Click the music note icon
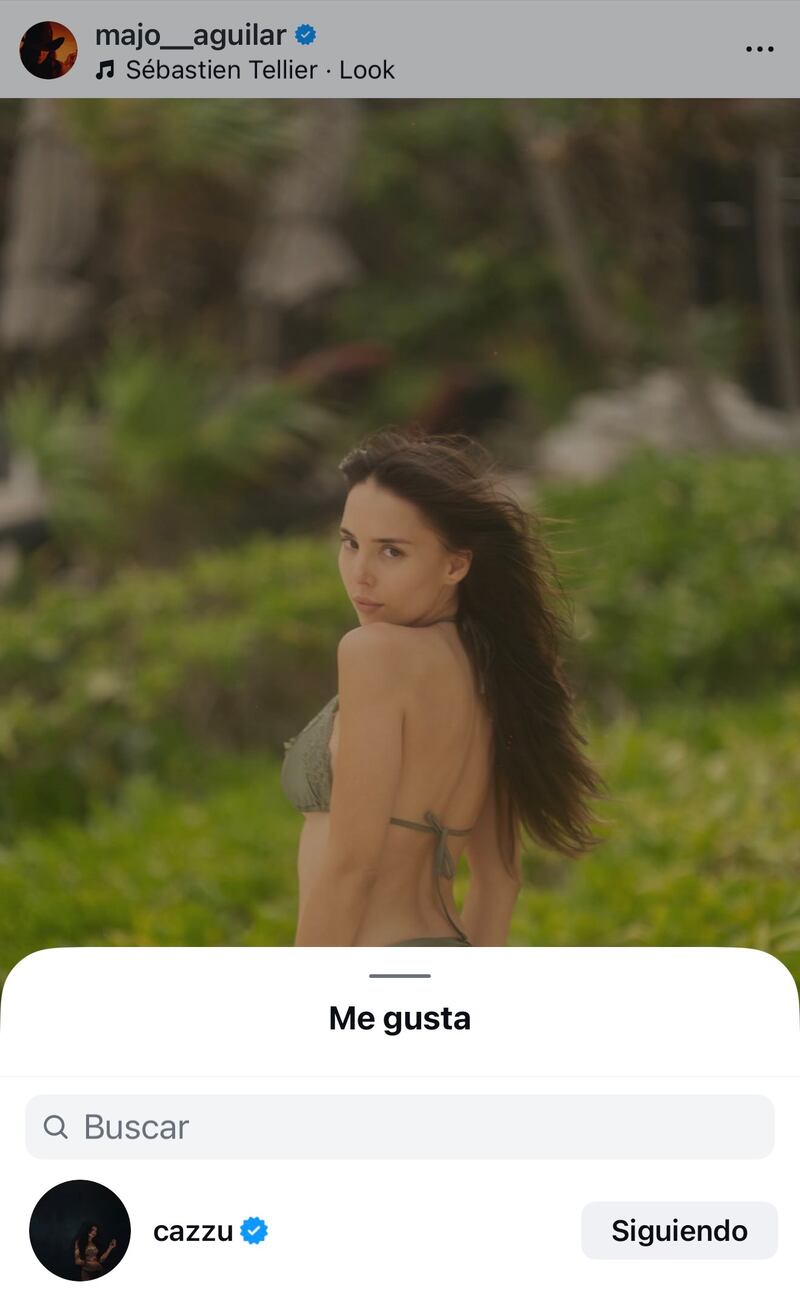Screen dimensions: 800x1296 106,70
